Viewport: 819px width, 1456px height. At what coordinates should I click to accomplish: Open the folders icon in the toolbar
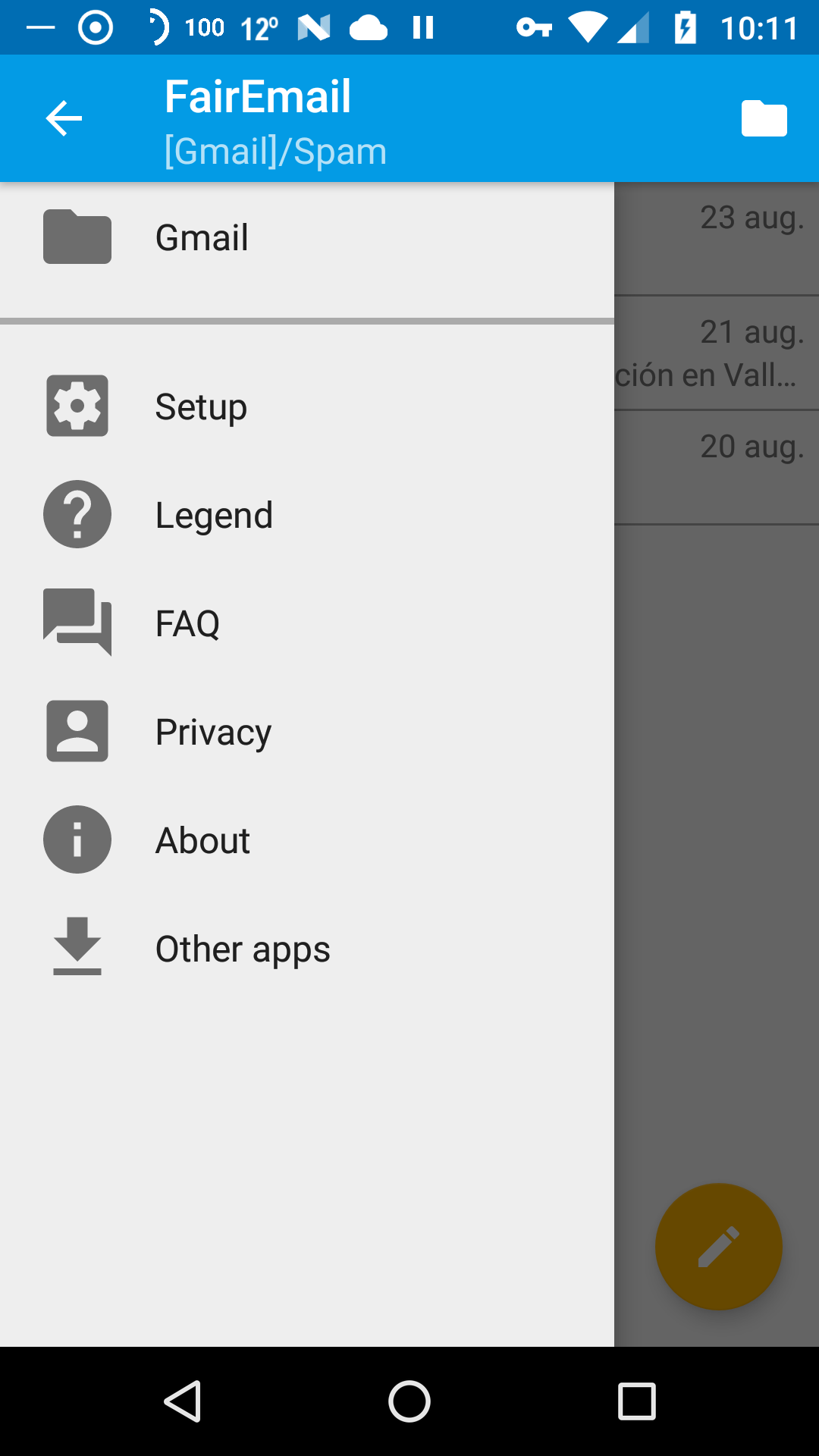coord(764,118)
